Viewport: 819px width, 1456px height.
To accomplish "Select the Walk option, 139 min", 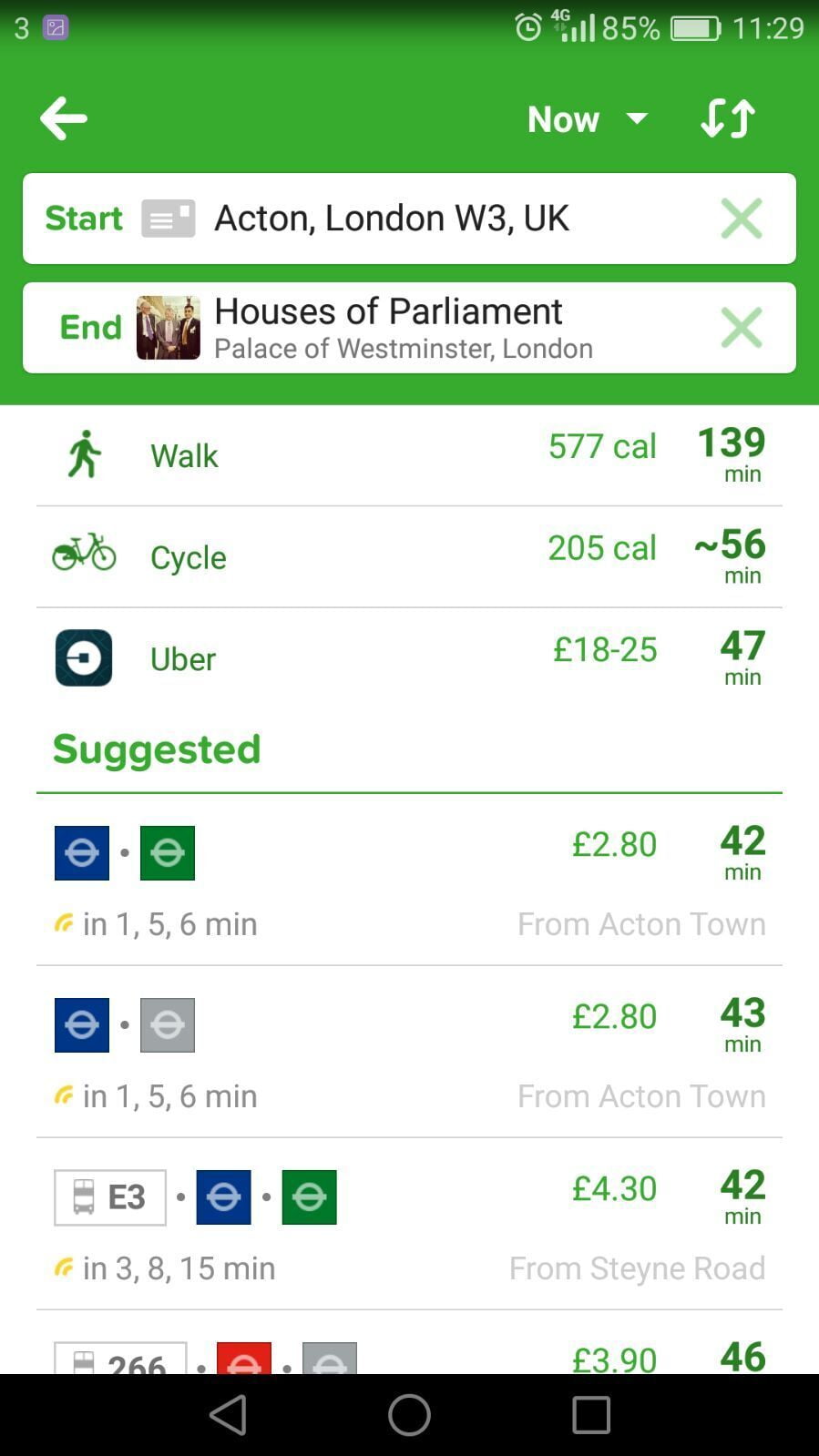I will point(409,455).
